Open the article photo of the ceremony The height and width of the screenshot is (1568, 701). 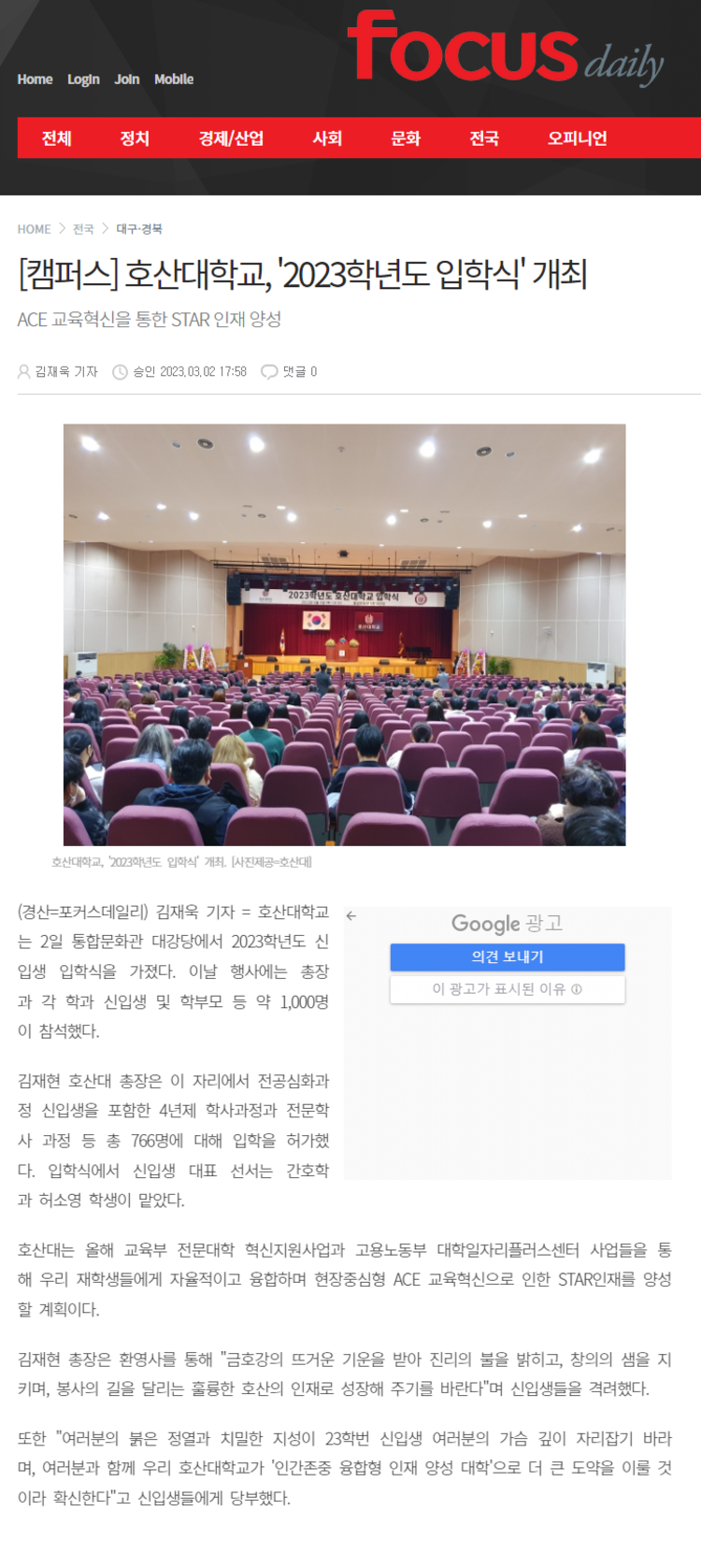click(344, 635)
